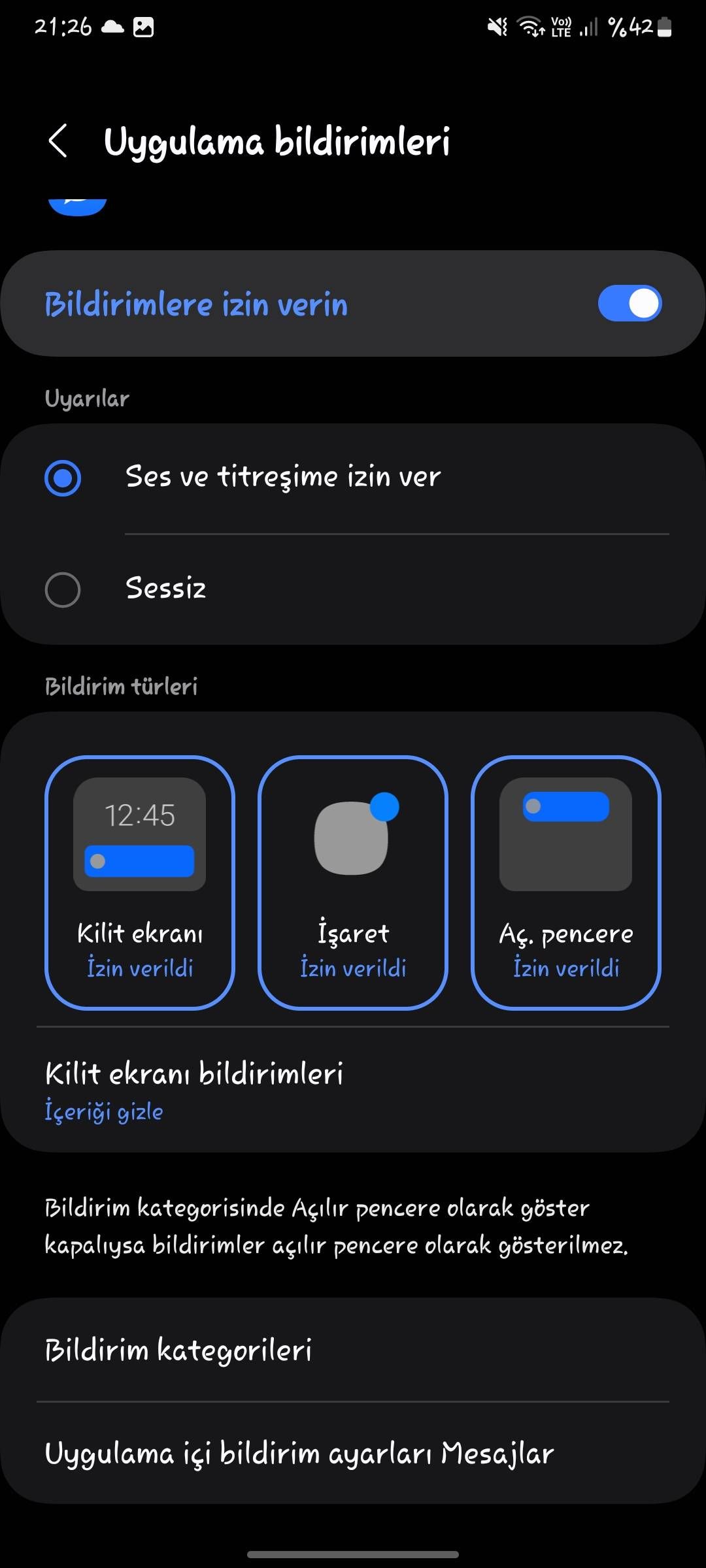
Task: Tap the navigation bar handle at bottom
Action: point(353,1552)
